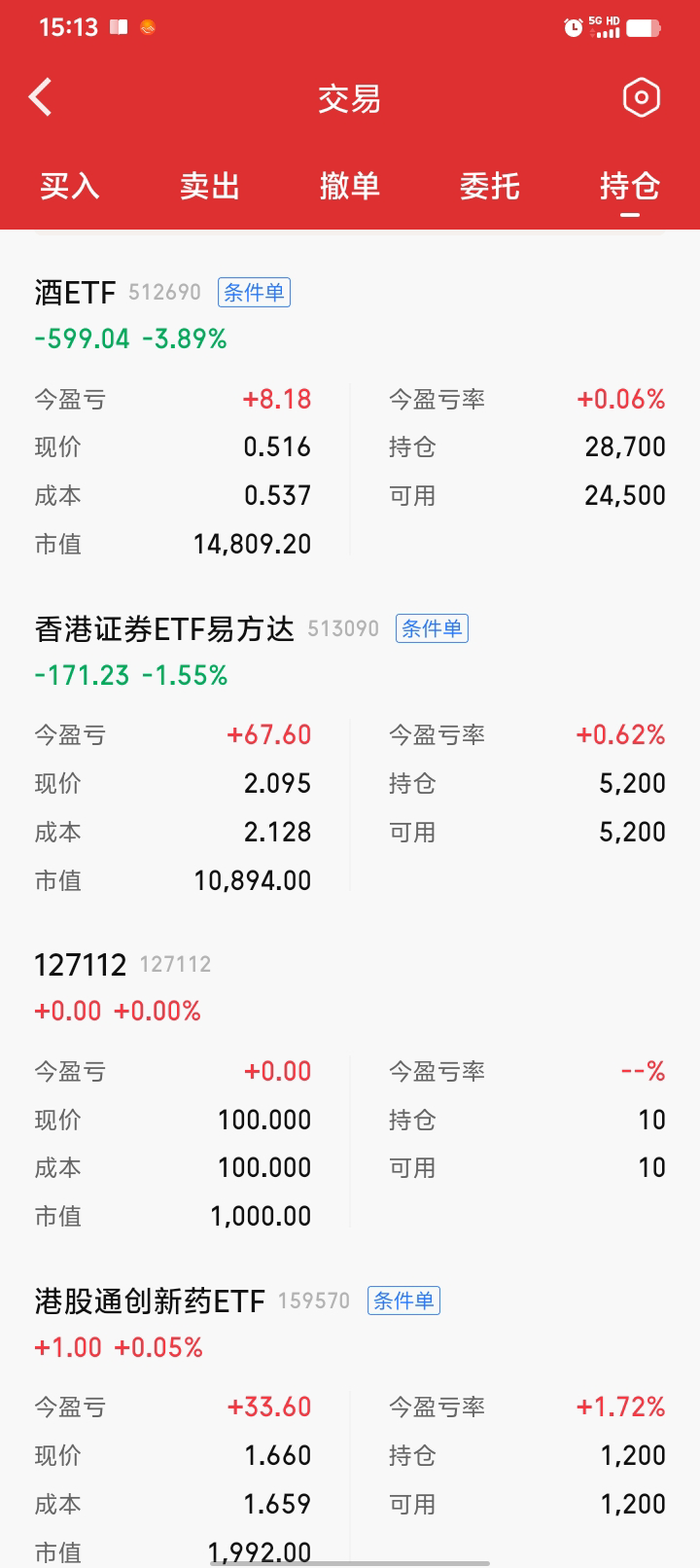Open the 香港证券ETF易方达 holding

pyautogui.click(x=164, y=629)
